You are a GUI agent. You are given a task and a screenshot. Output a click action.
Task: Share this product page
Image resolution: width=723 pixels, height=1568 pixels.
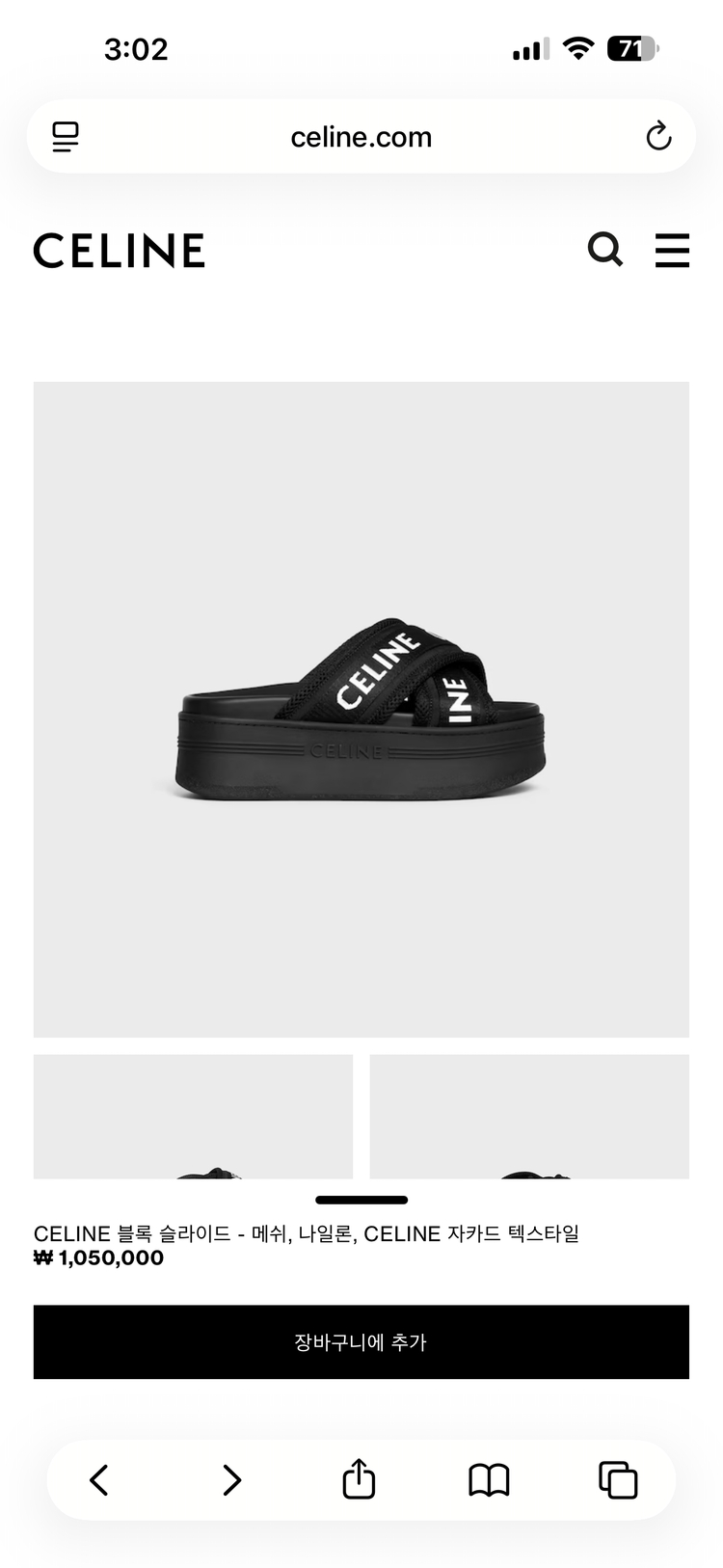359,1479
